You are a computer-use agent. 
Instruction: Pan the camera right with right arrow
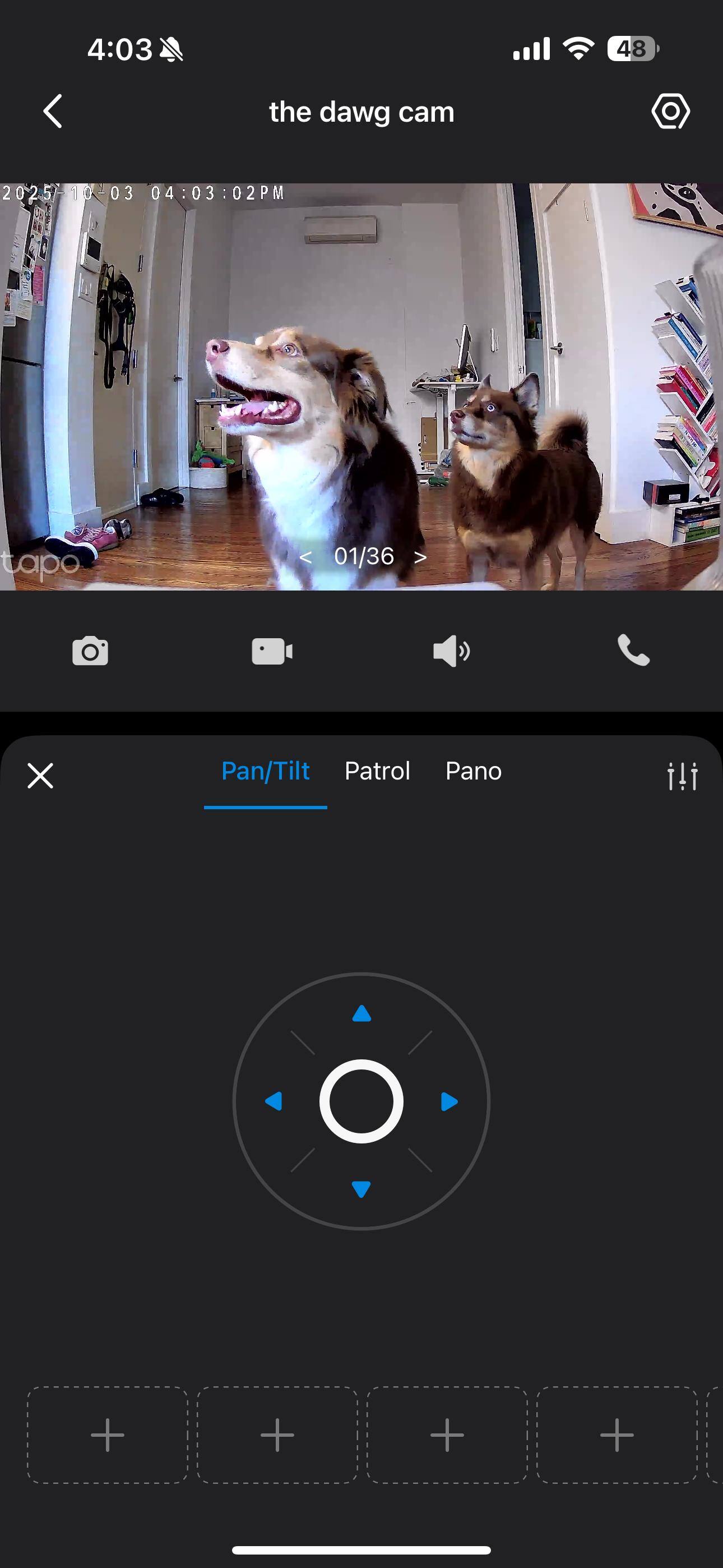[449, 1101]
